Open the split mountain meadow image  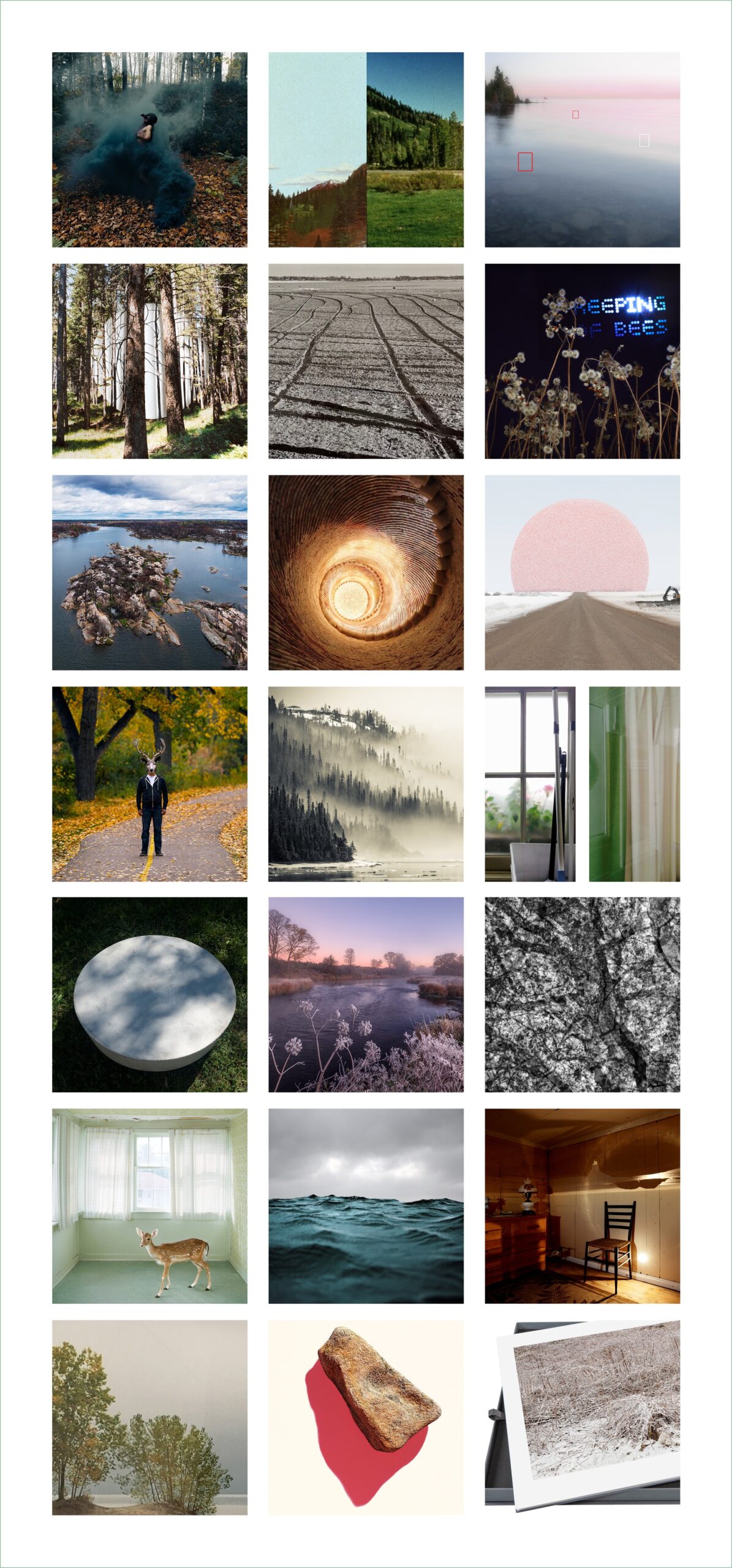click(366, 149)
